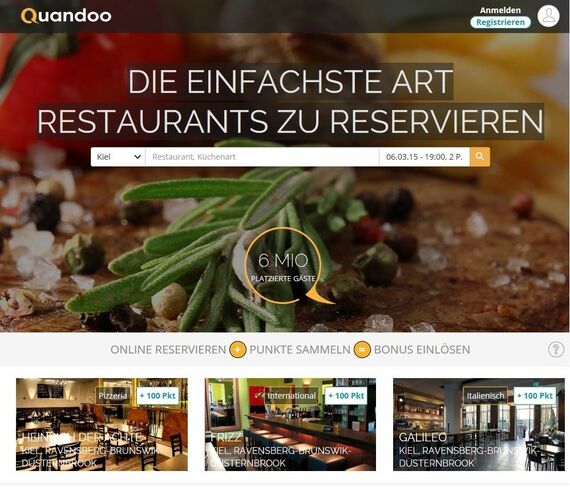Open the date, time and guests picker
Screen dimensions: 570x487
point(424,157)
